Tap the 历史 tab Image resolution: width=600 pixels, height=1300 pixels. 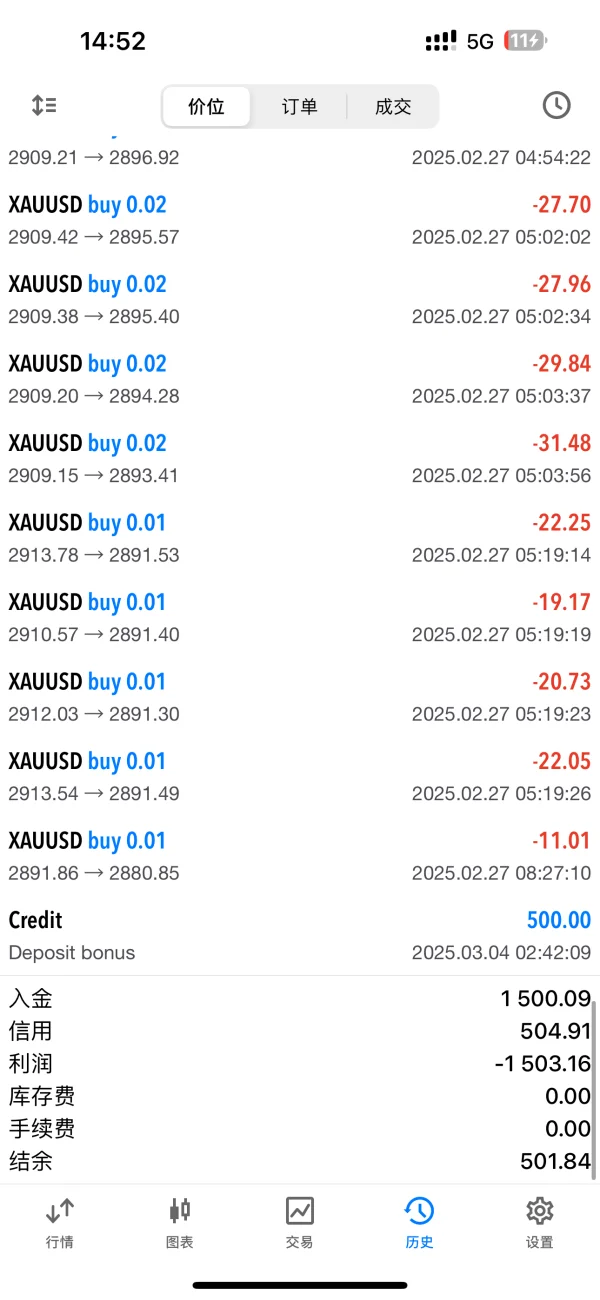(419, 1223)
